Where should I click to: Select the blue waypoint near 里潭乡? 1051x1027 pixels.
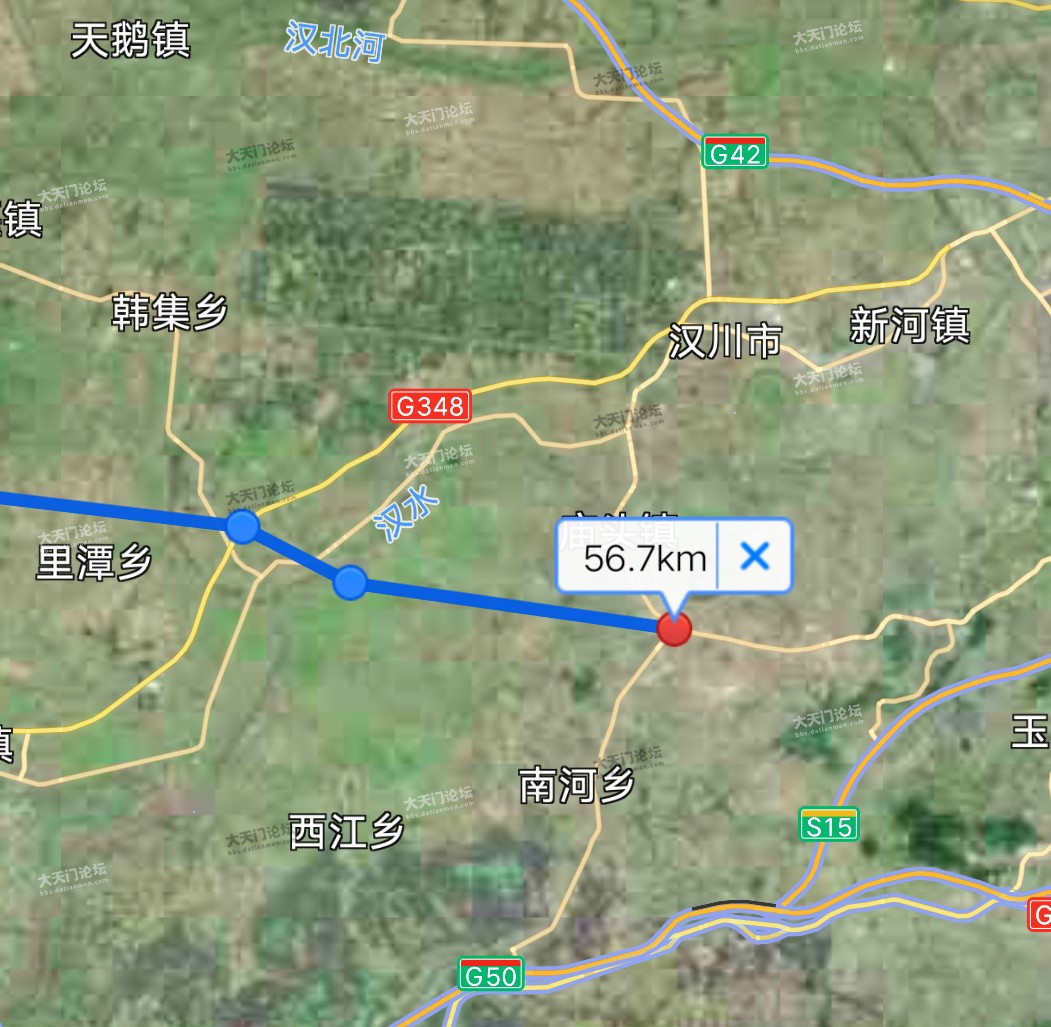point(243,525)
